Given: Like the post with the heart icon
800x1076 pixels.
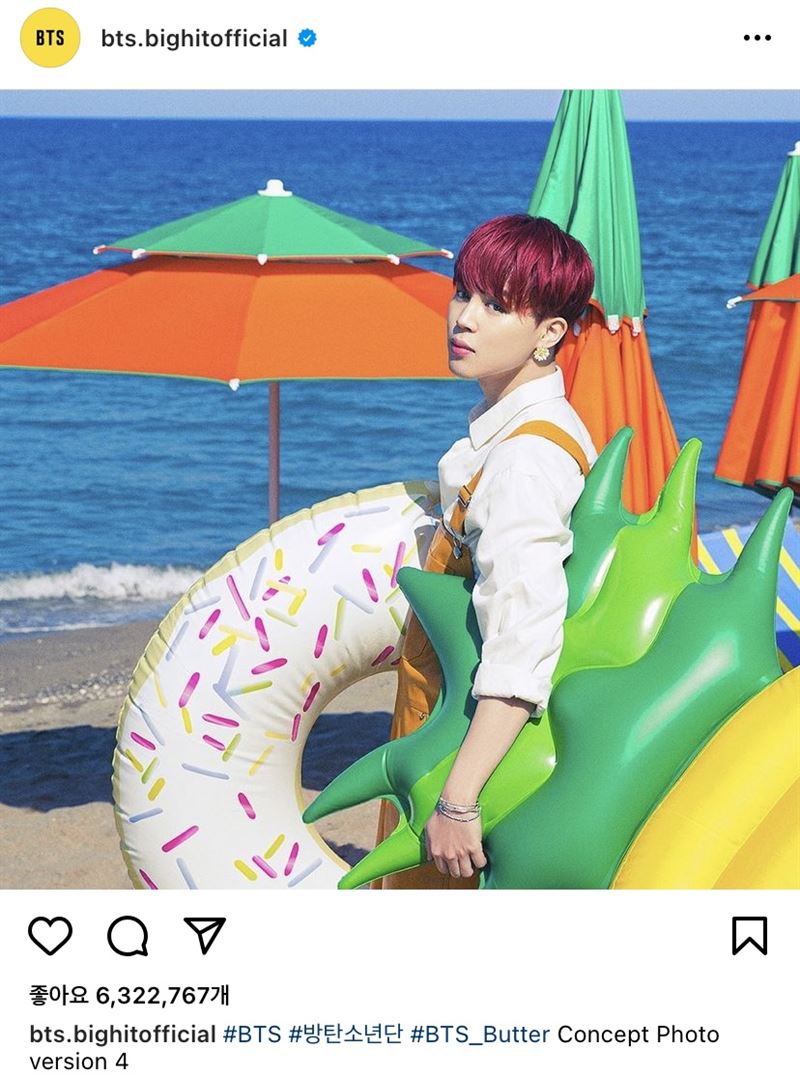Looking at the screenshot, I should click(x=49, y=936).
